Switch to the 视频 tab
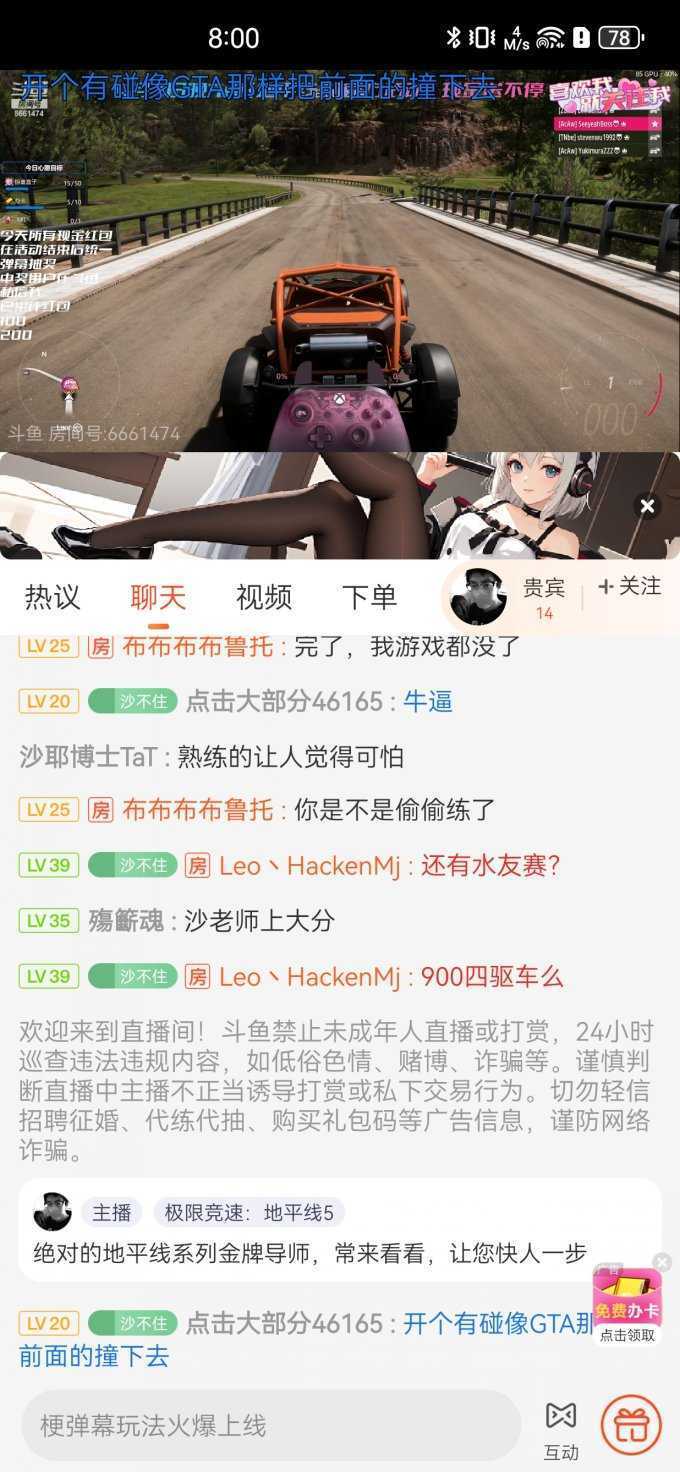The width and height of the screenshot is (680, 1472). 264,597
